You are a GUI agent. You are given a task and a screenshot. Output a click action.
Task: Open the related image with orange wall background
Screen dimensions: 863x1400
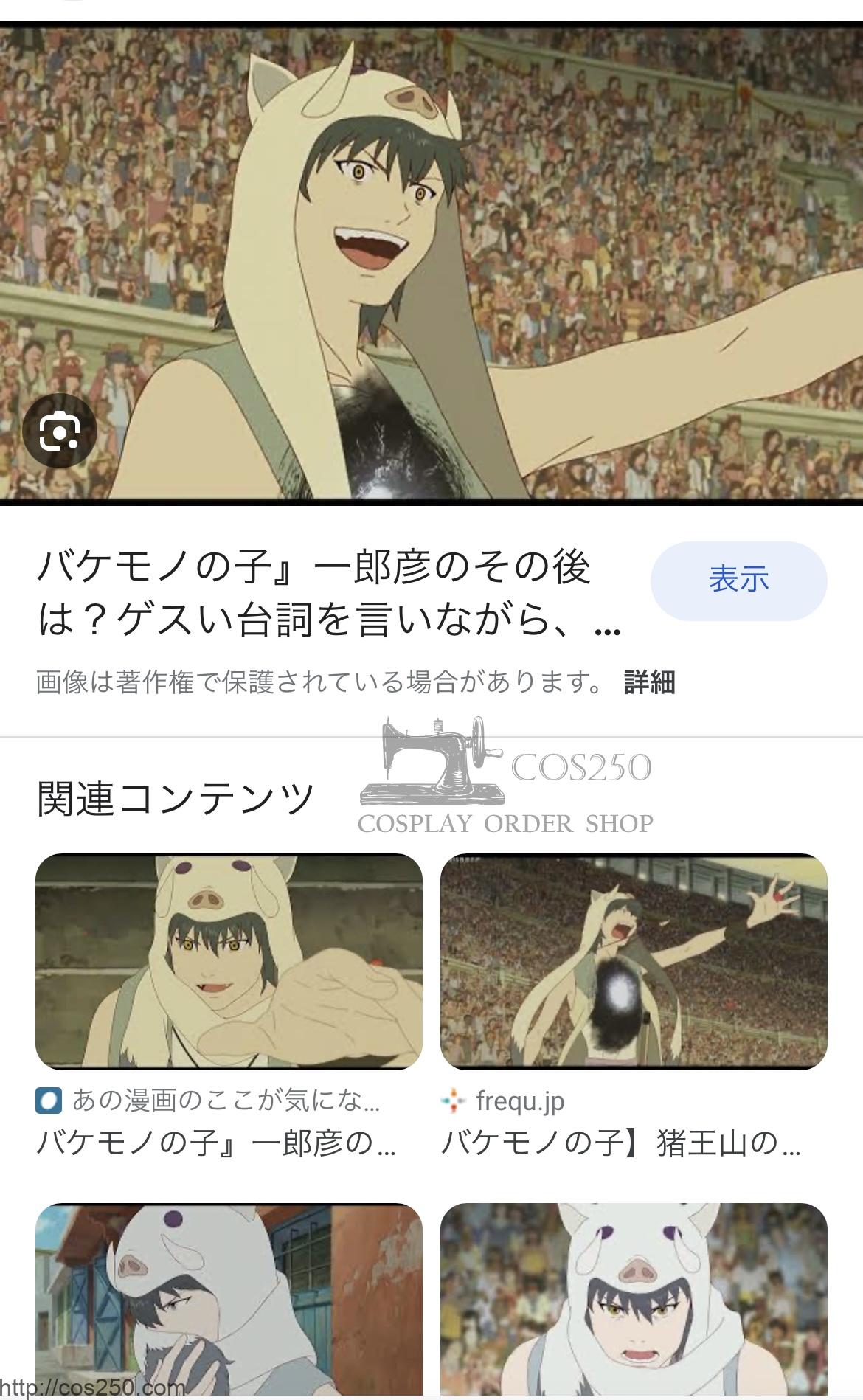click(x=229, y=1301)
